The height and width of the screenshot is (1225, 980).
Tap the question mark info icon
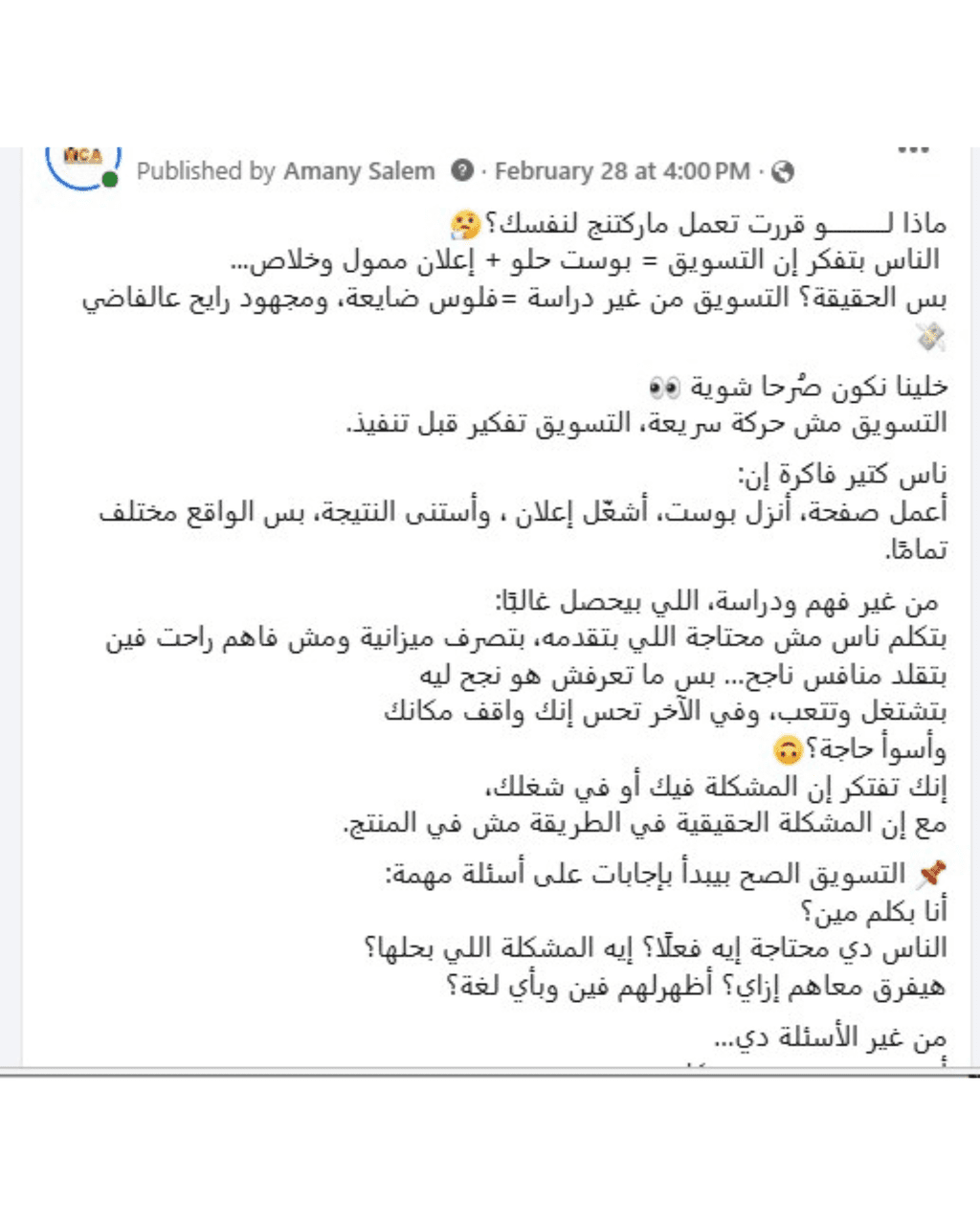[x=462, y=171]
